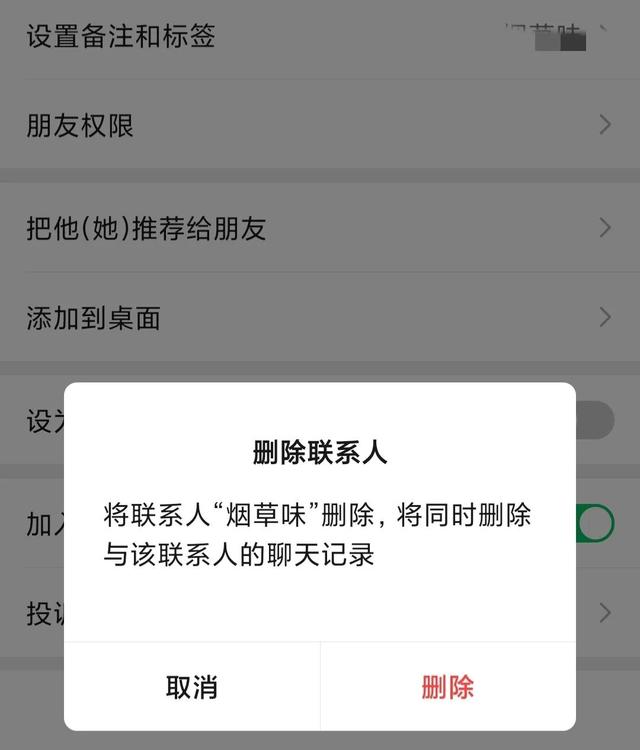Cancel deleting the contact 烟草味

coord(192,687)
